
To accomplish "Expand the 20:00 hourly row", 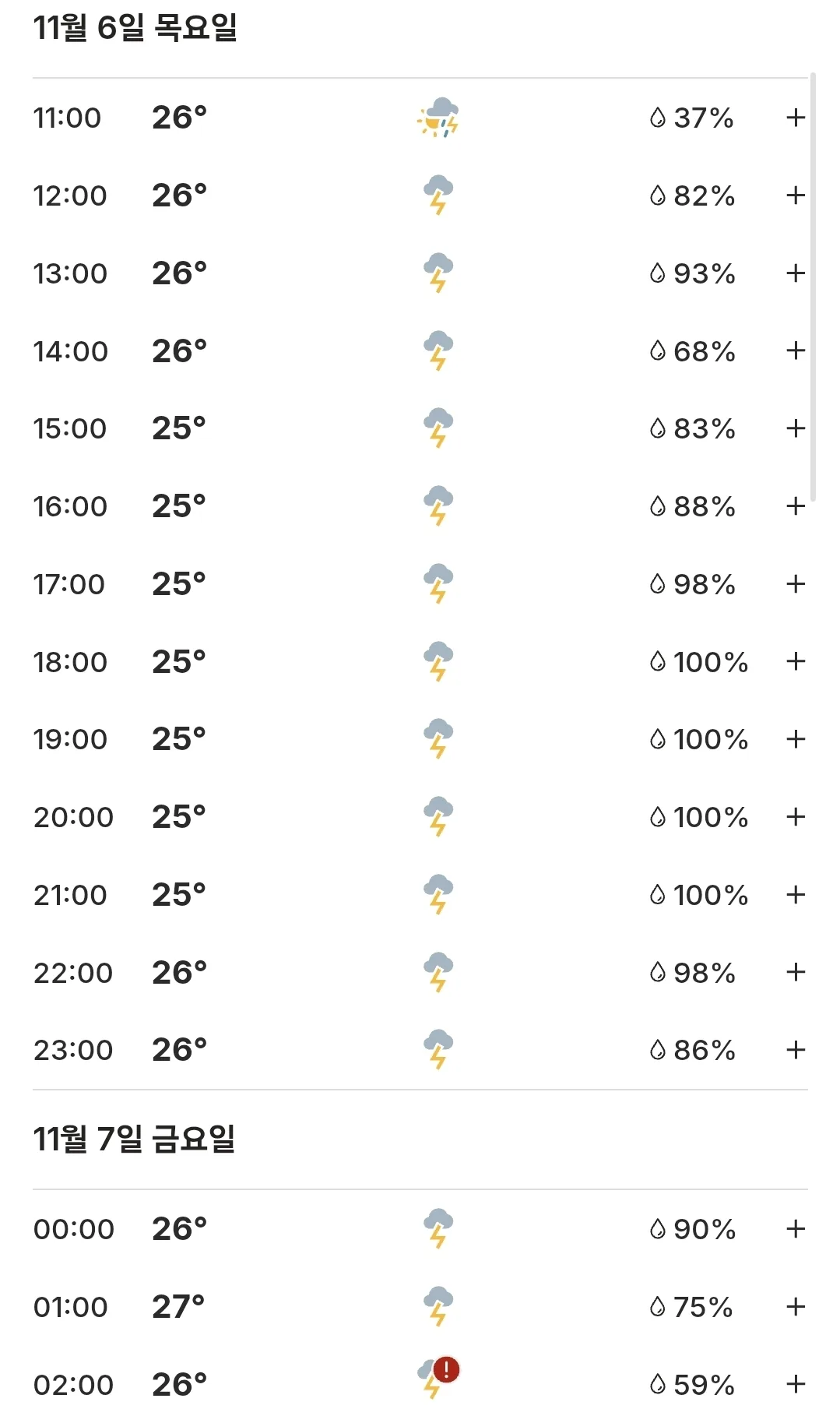I will click(x=795, y=816).
